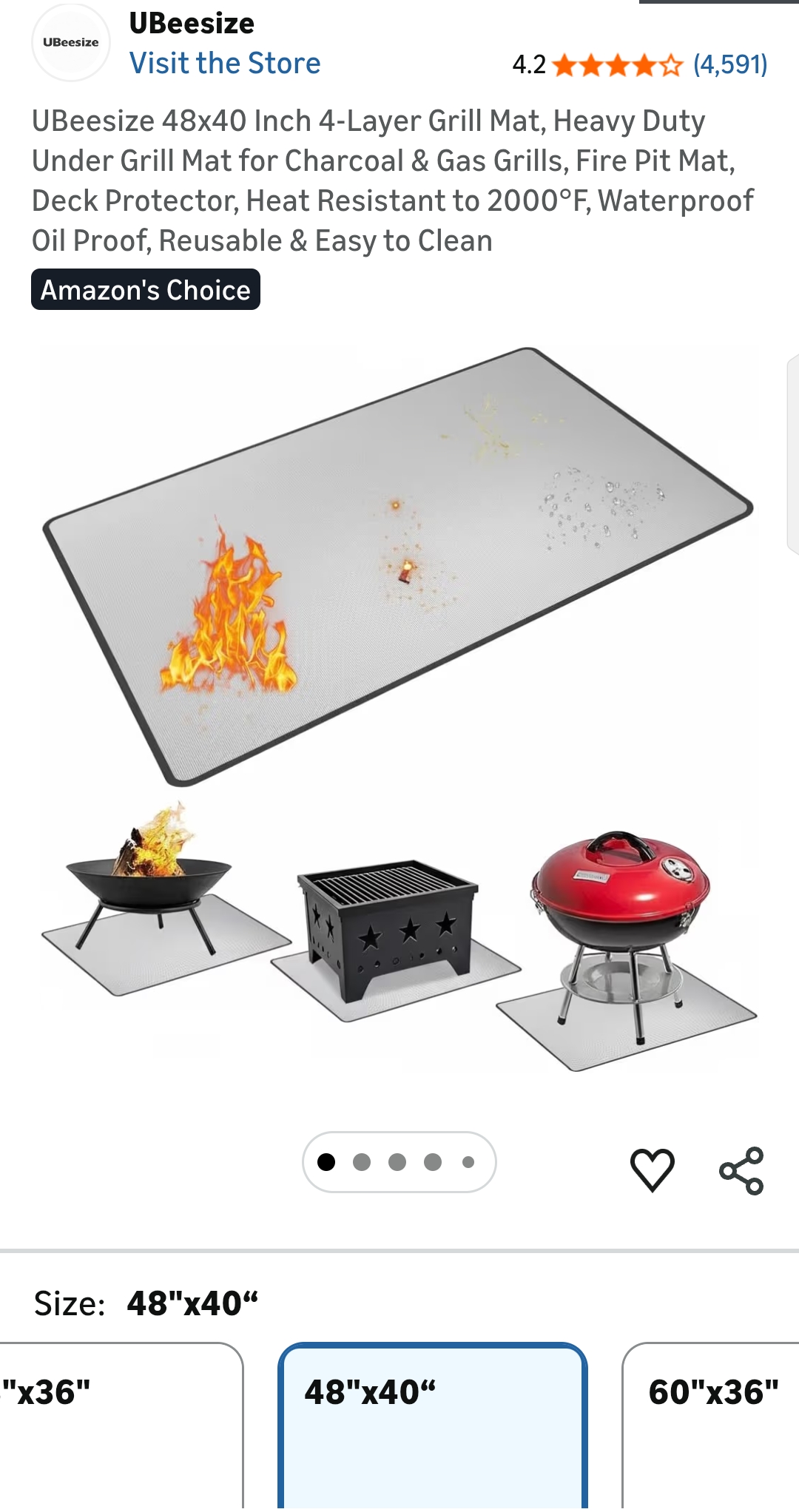Viewport: 799px width, 1512px height.
Task: Select the first carousel dot
Action: click(326, 1161)
